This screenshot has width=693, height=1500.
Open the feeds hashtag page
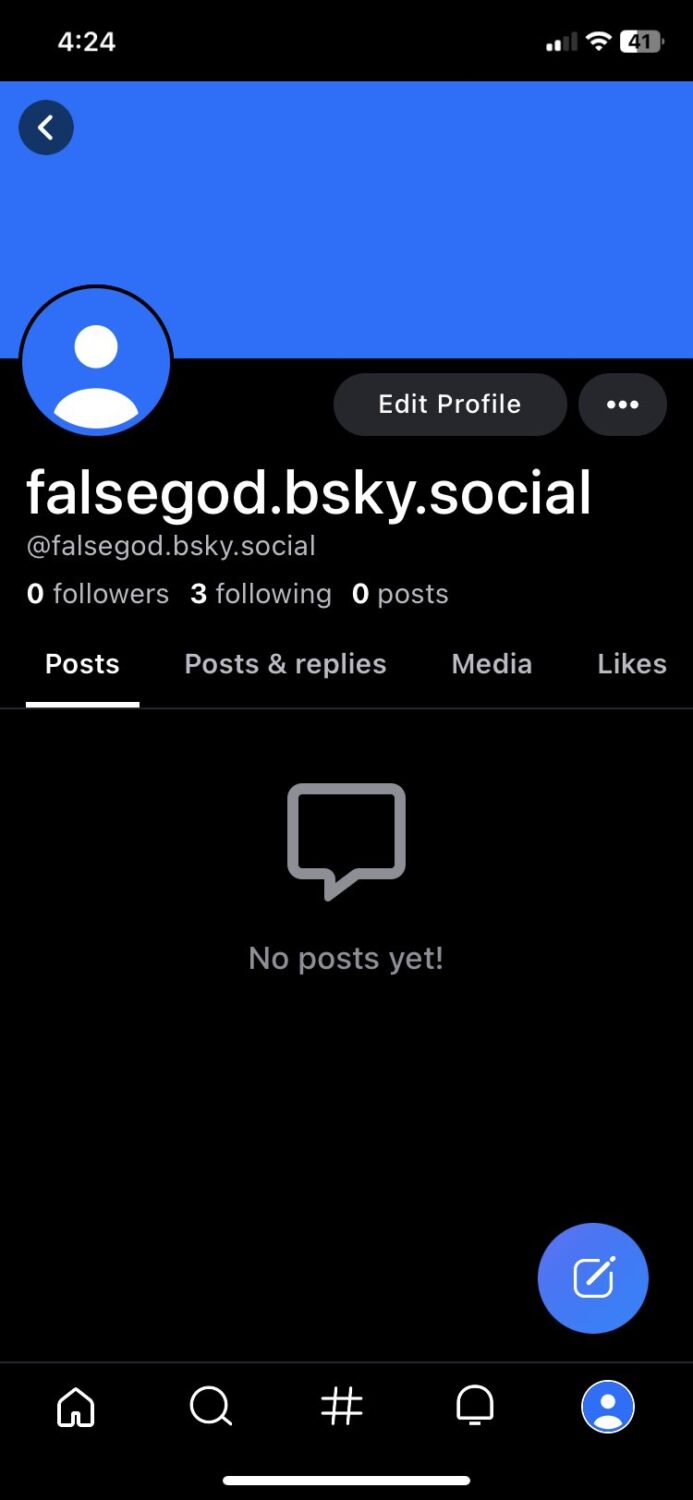click(341, 1408)
